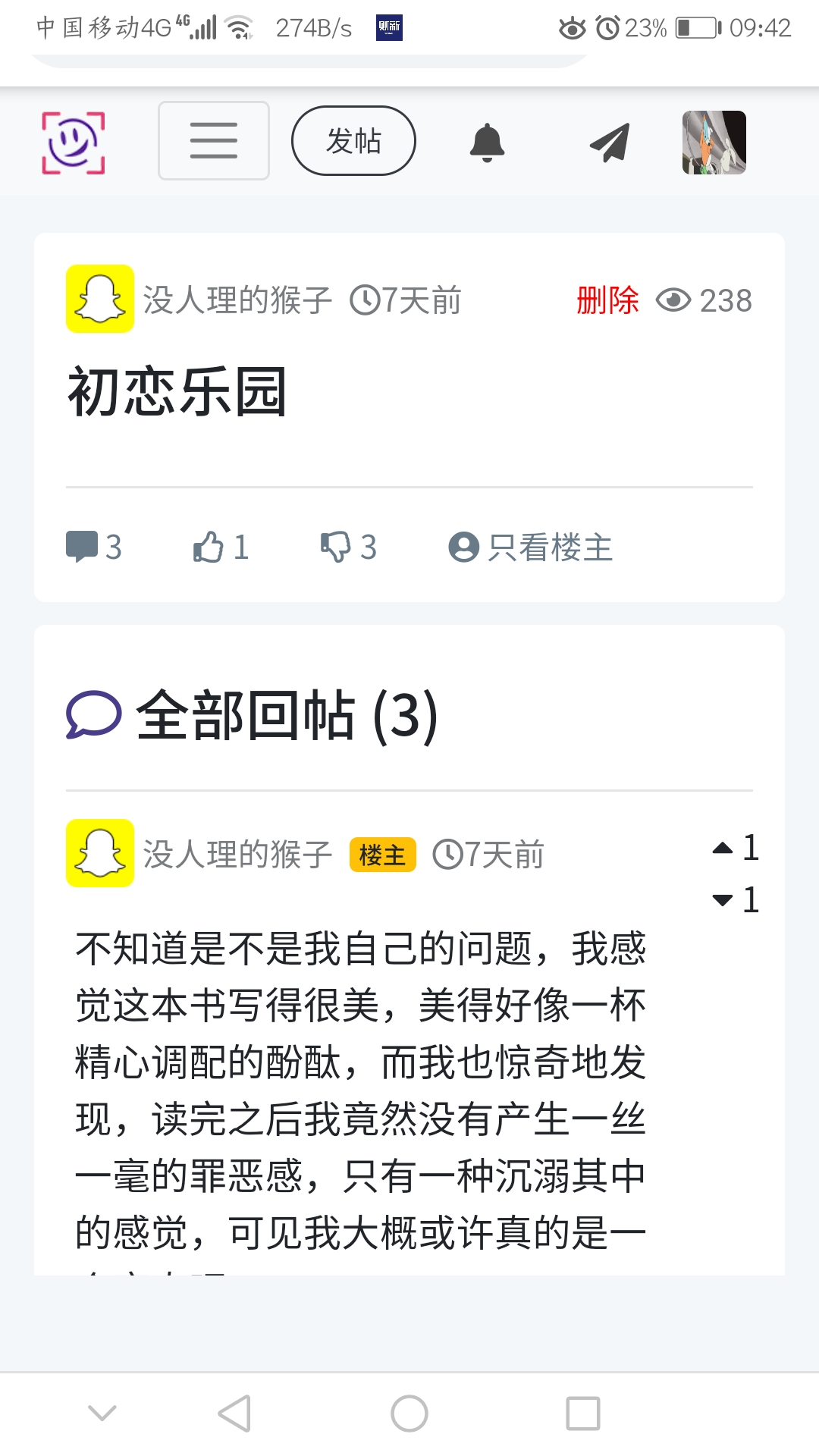Screen dimensions: 819x1456
Task: Like the post 初恋乐园
Action: [x=209, y=547]
